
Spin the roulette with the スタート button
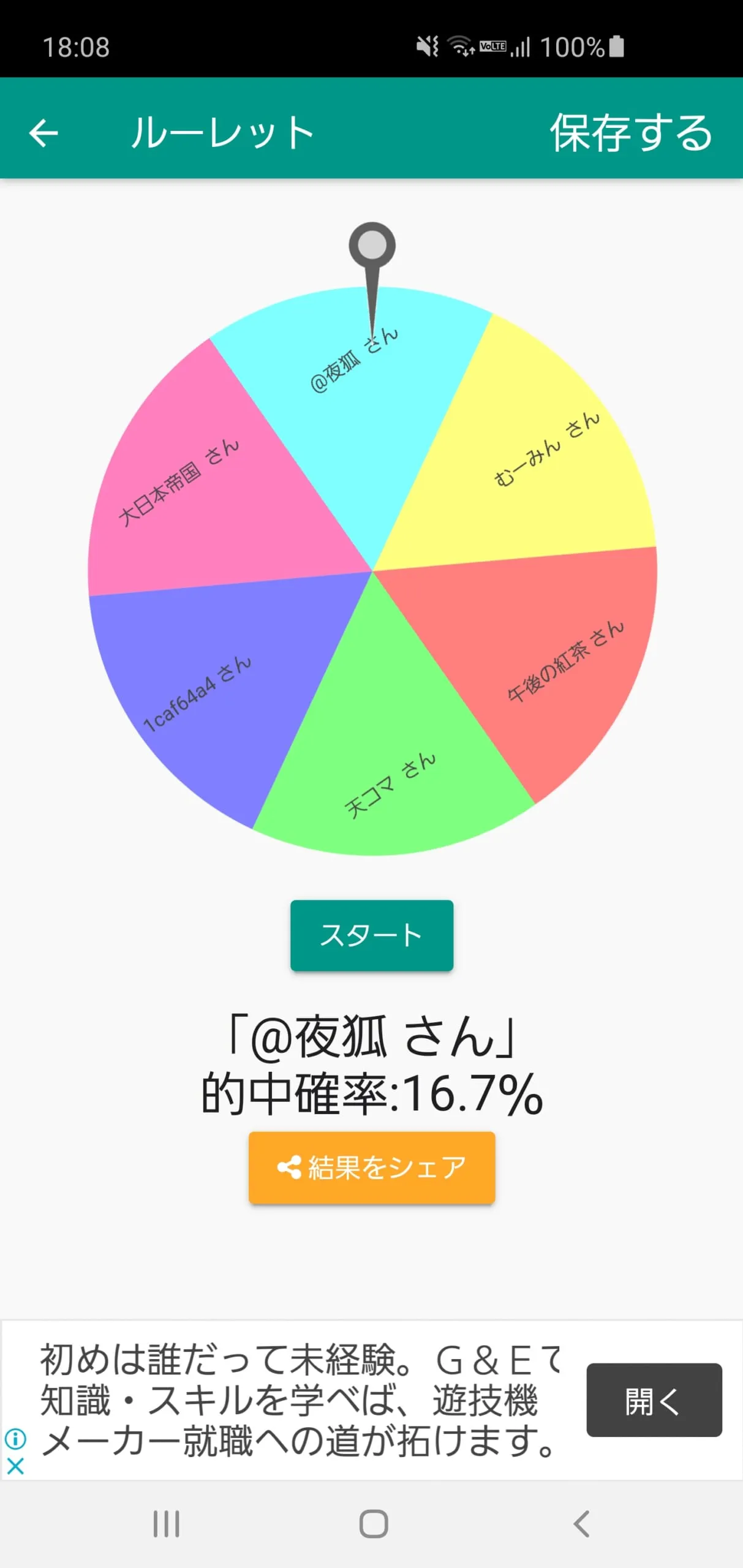372,935
